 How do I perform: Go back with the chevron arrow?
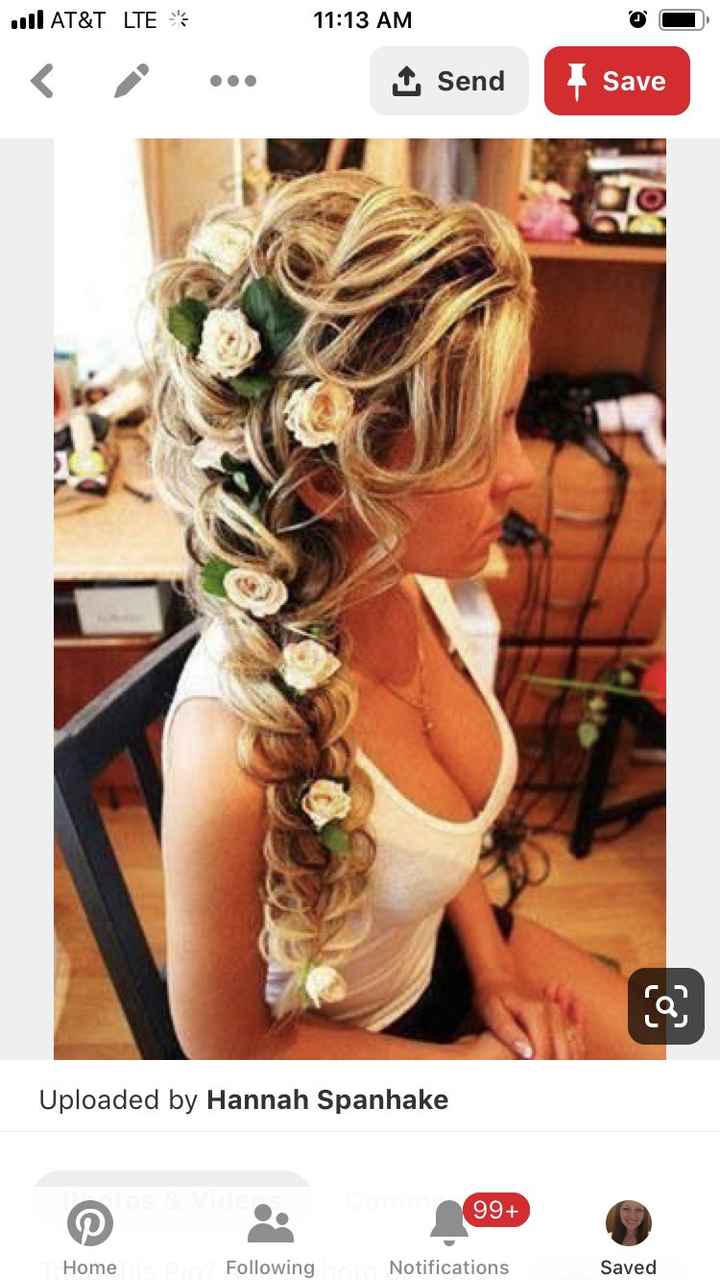(42, 81)
